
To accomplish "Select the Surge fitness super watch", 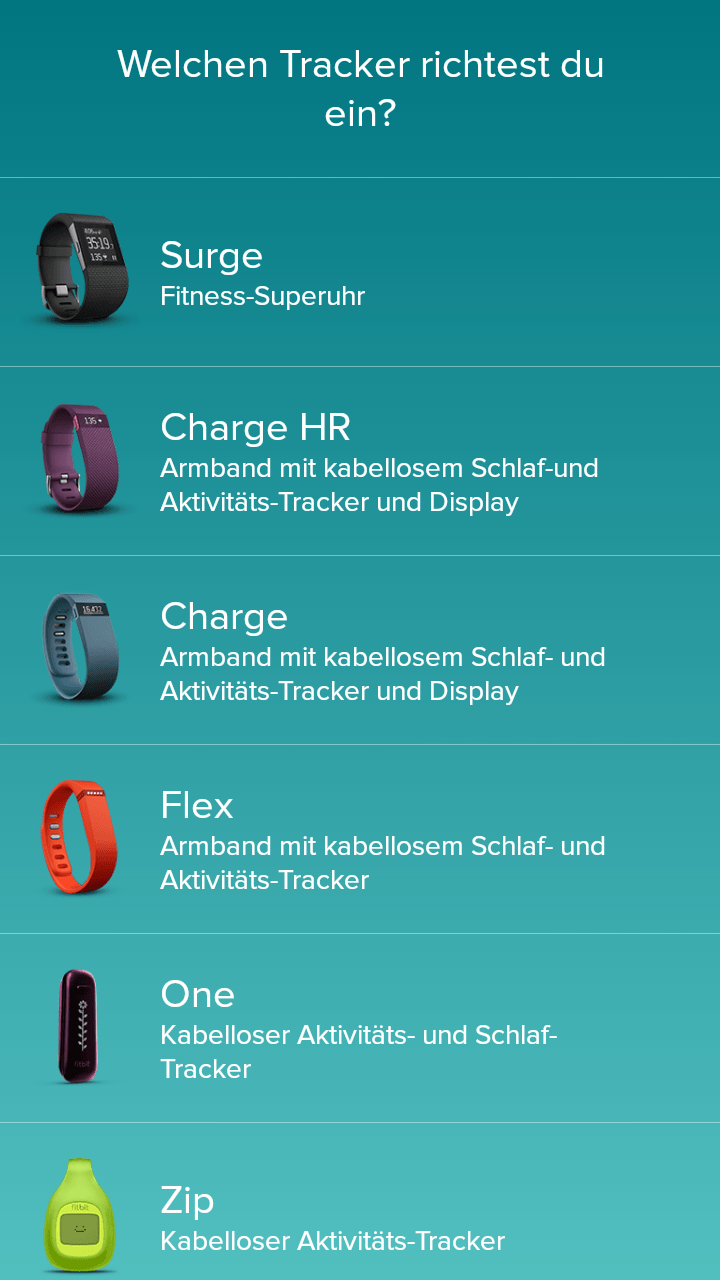I will tap(360, 272).
